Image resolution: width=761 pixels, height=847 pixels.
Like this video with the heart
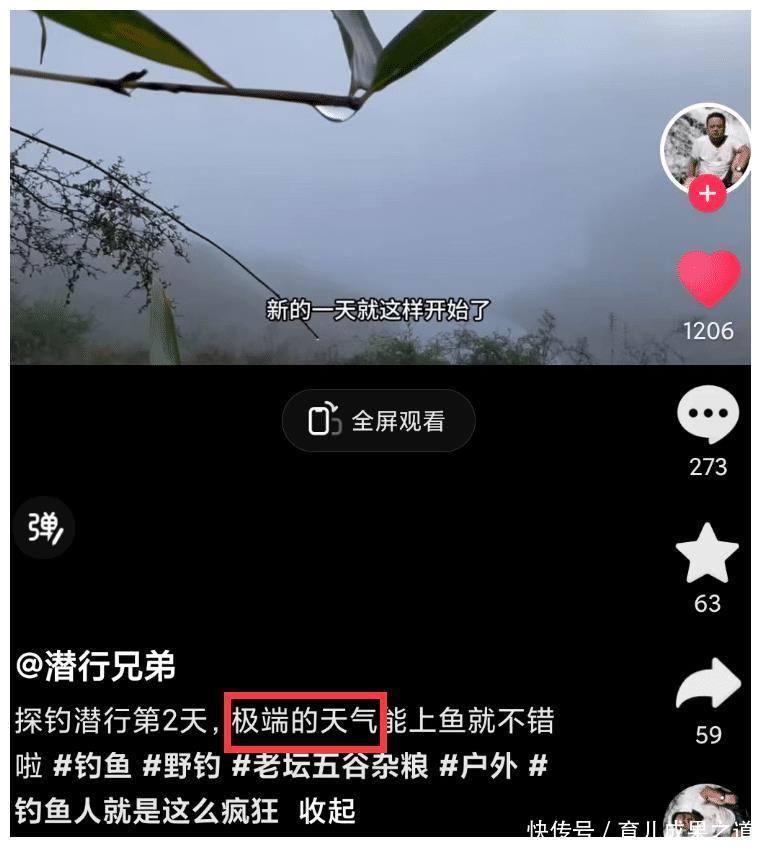click(x=708, y=279)
